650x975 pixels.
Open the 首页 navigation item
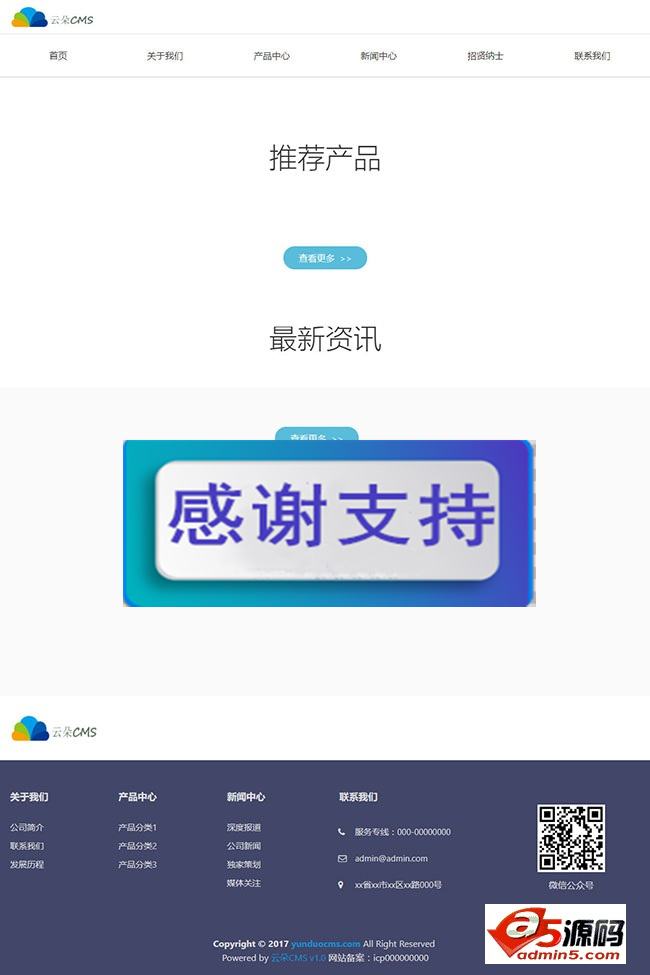pos(58,56)
